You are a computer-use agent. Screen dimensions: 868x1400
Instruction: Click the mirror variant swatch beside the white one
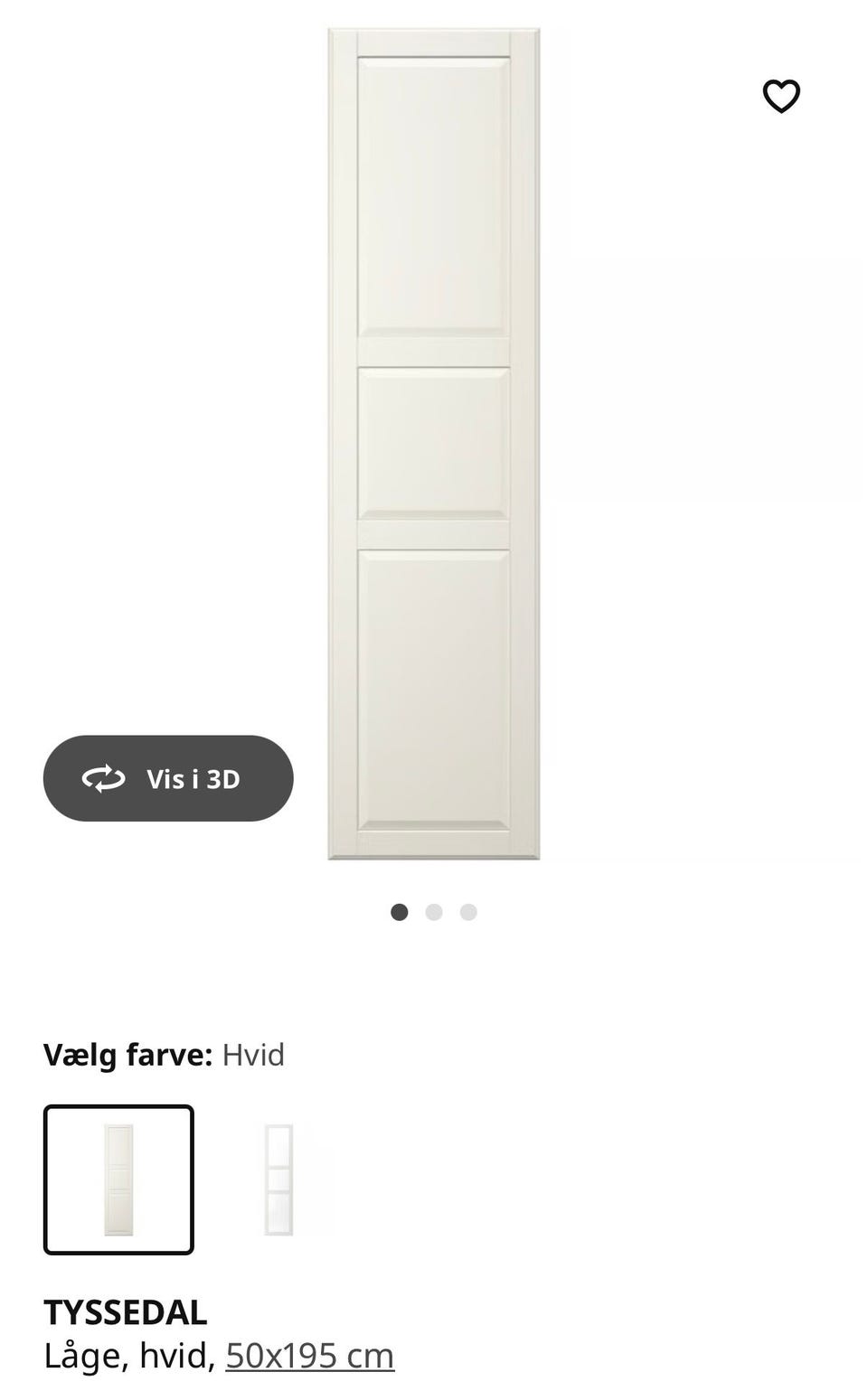(x=280, y=1179)
